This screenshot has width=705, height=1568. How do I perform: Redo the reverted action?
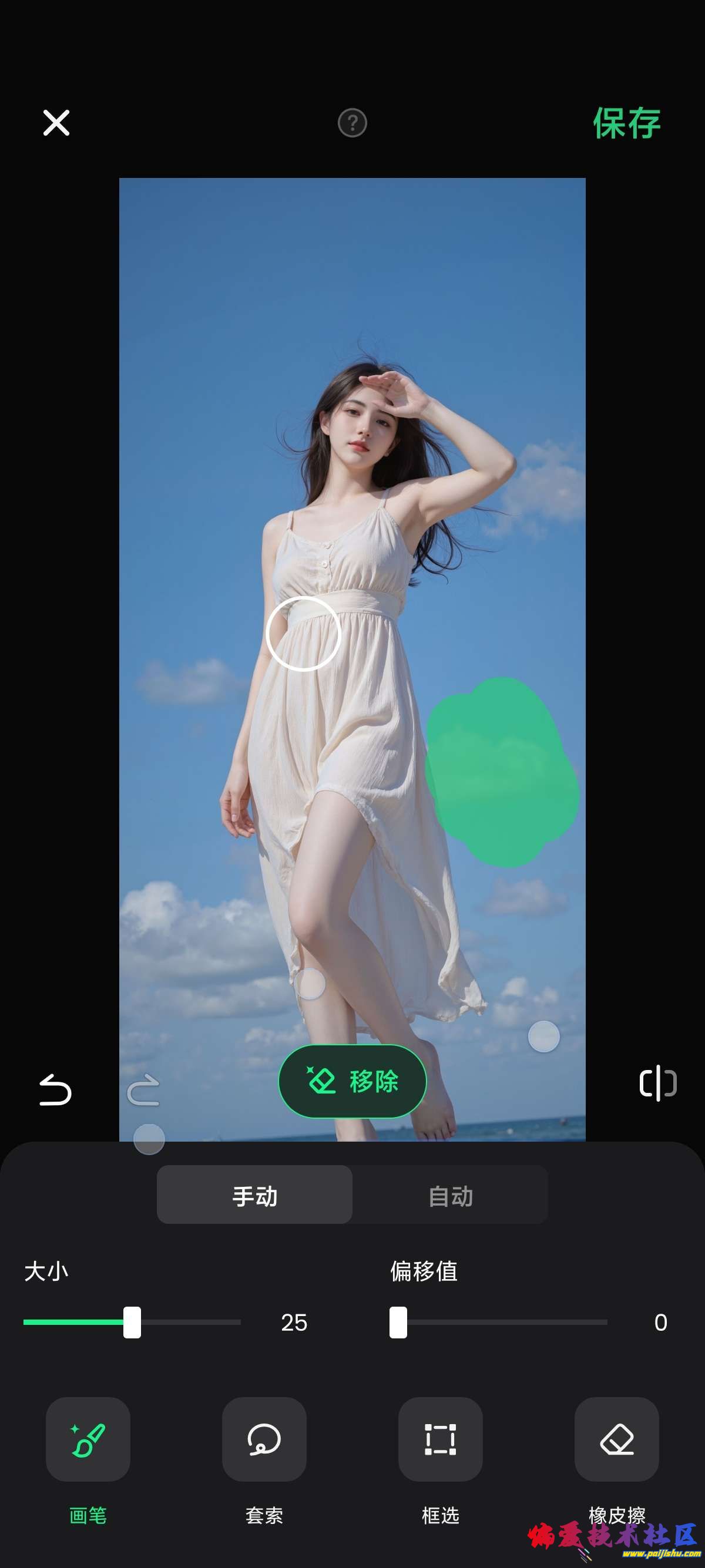144,1089
